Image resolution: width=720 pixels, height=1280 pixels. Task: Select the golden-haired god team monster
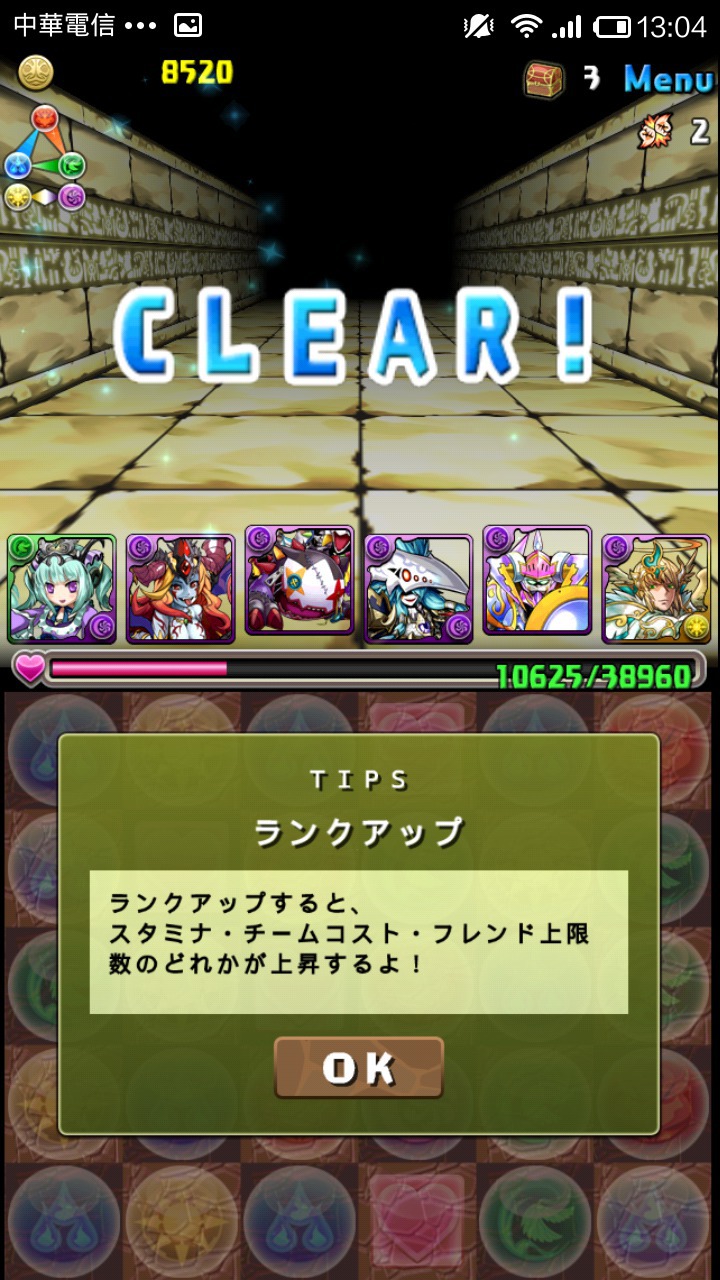click(655, 587)
